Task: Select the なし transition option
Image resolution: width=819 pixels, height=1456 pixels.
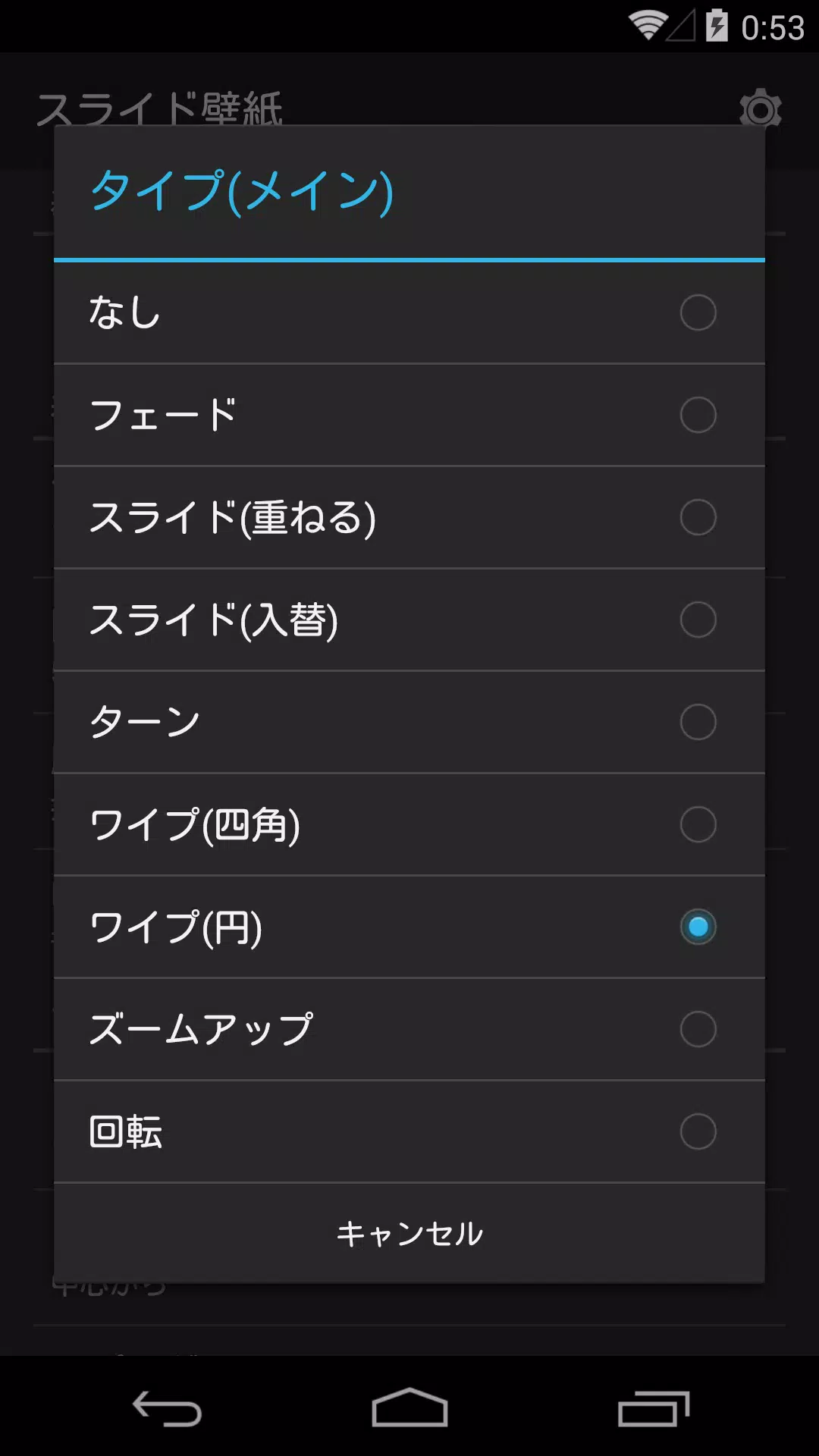Action: point(409,312)
